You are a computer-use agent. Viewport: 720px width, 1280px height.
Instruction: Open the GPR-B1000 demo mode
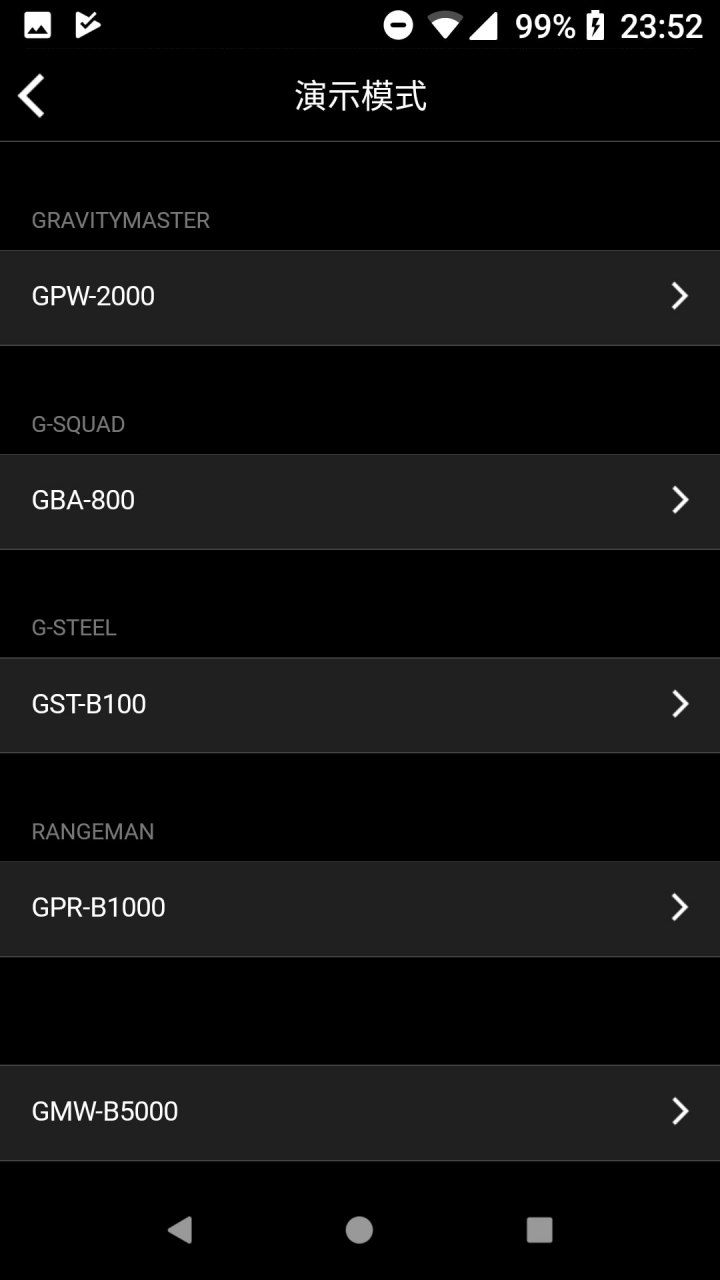(x=360, y=909)
